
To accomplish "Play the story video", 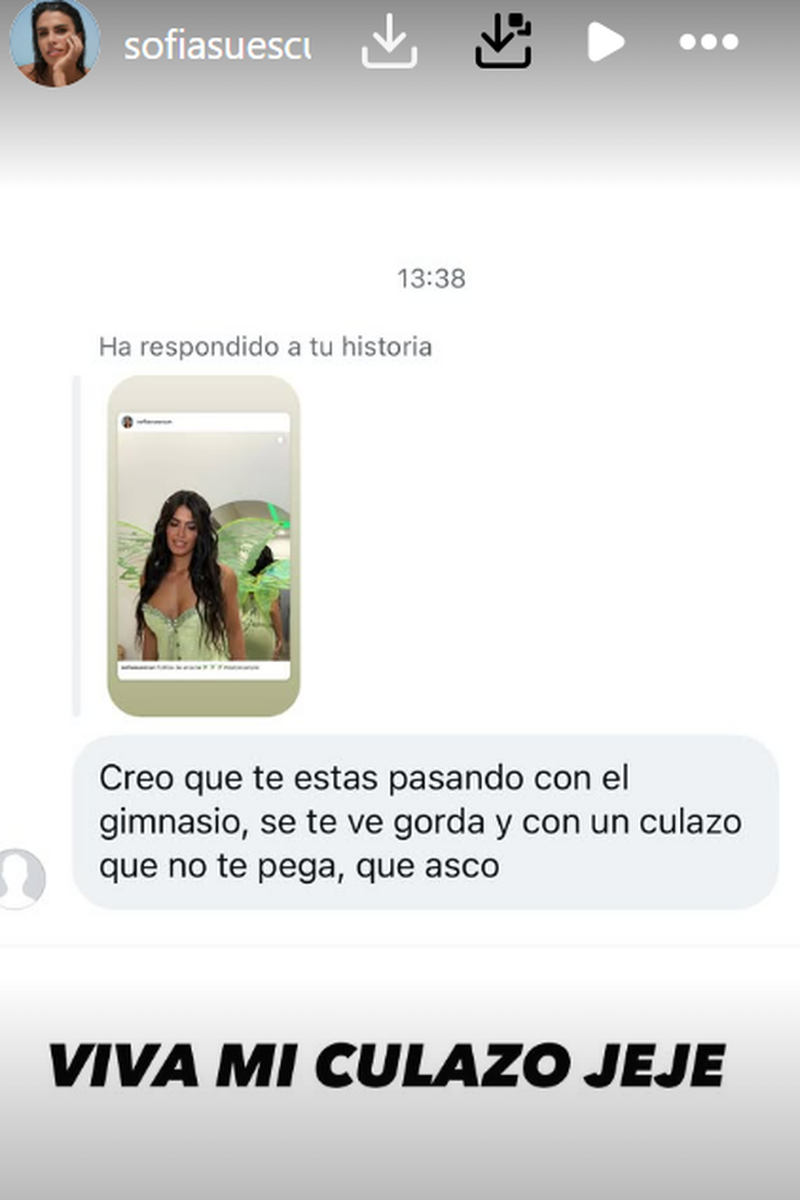I will (604, 42).
